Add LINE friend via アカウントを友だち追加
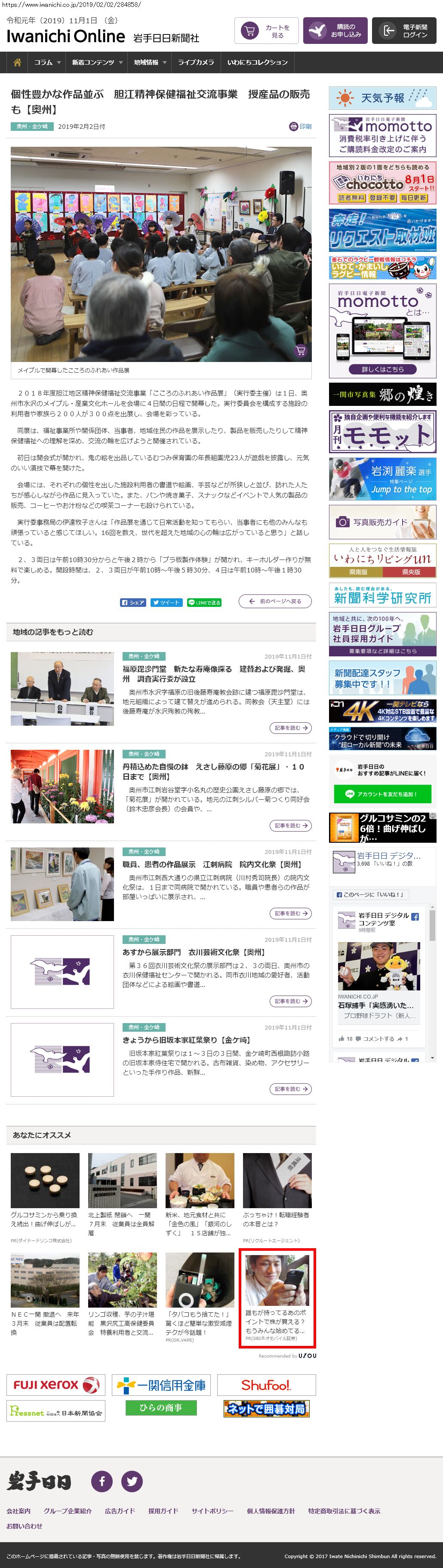The width and height of the screenshot is (443, 1568). [x=382, y=794]
